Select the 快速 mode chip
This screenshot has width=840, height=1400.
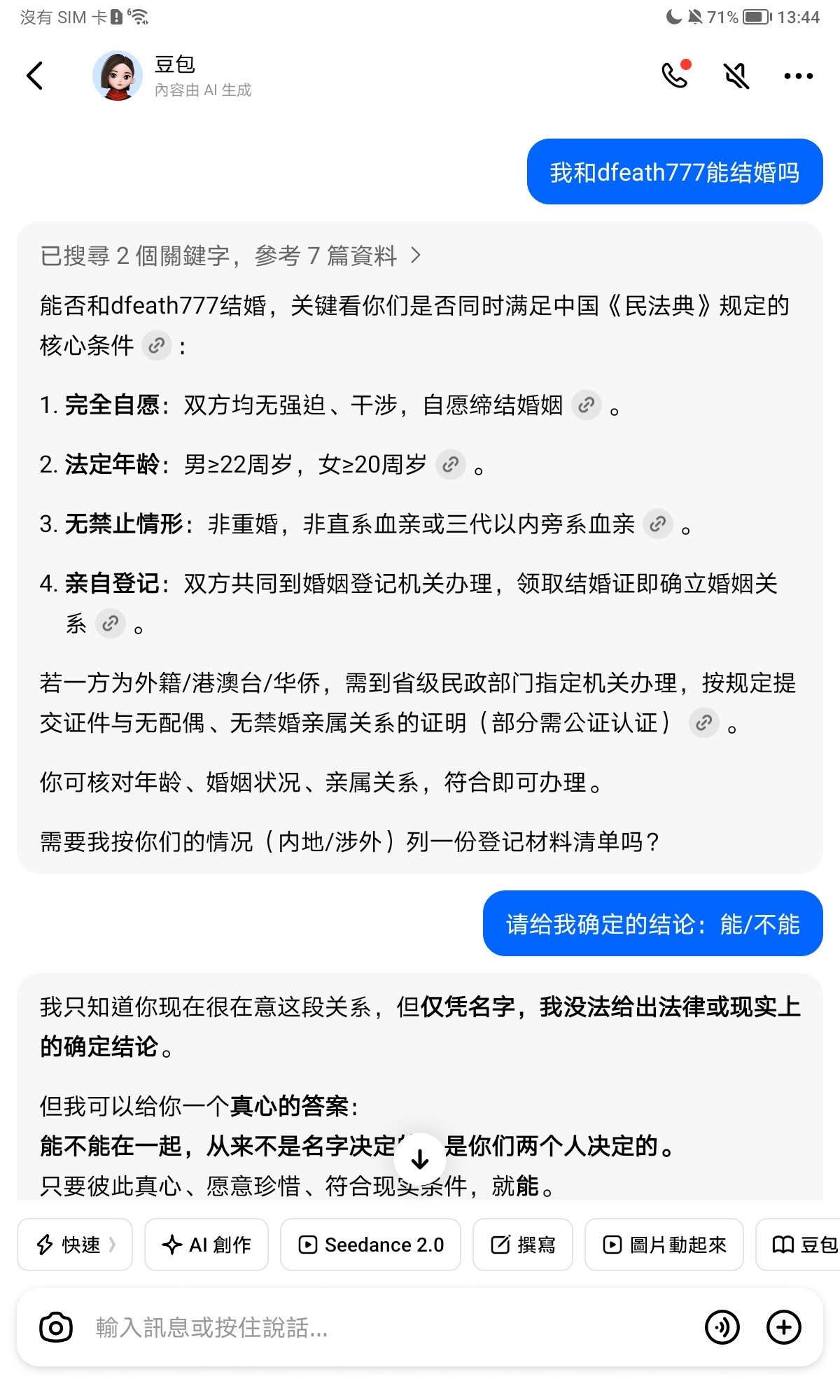tap(75, 1245)
